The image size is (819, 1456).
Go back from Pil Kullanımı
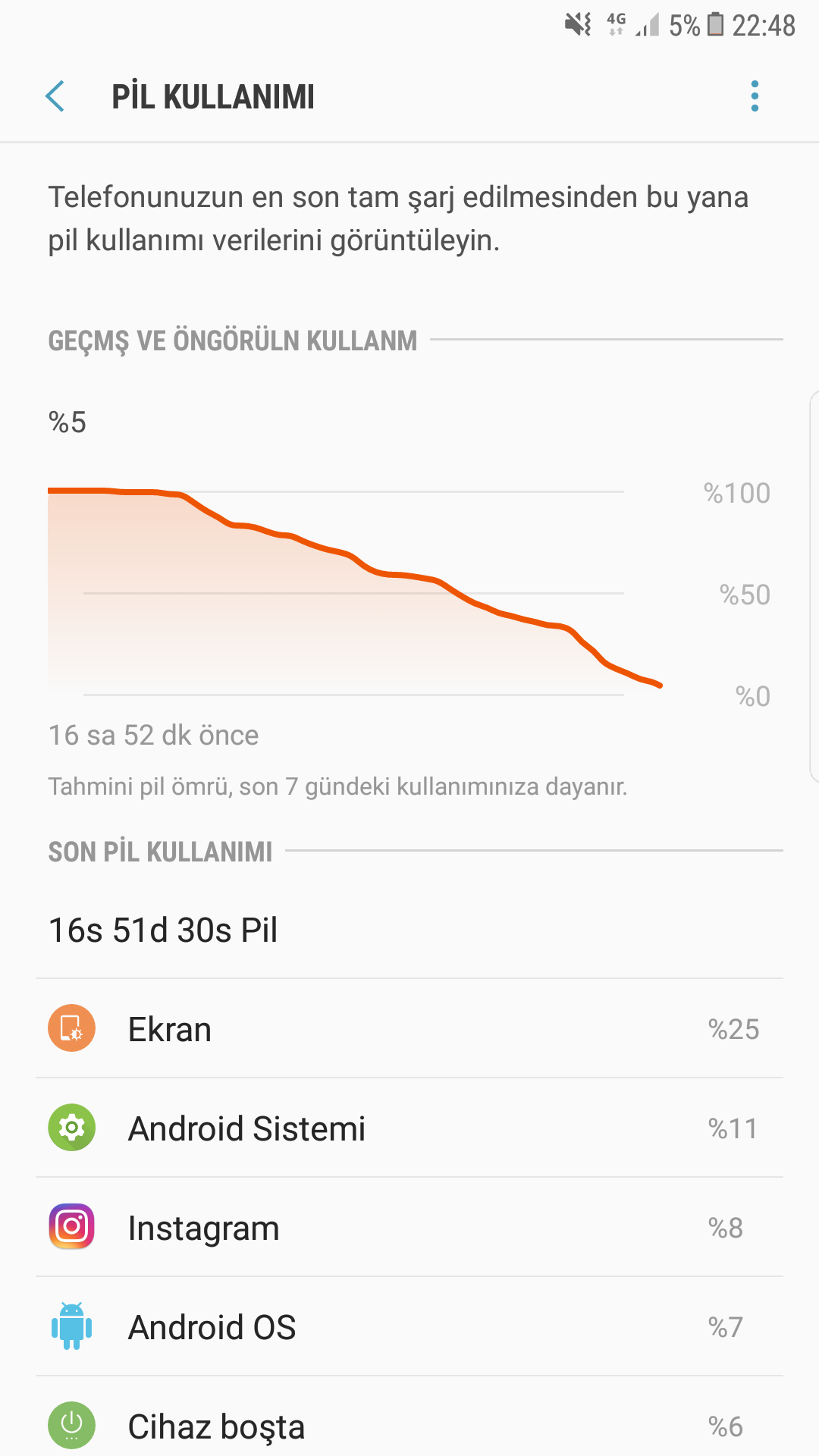click(55, 96)
